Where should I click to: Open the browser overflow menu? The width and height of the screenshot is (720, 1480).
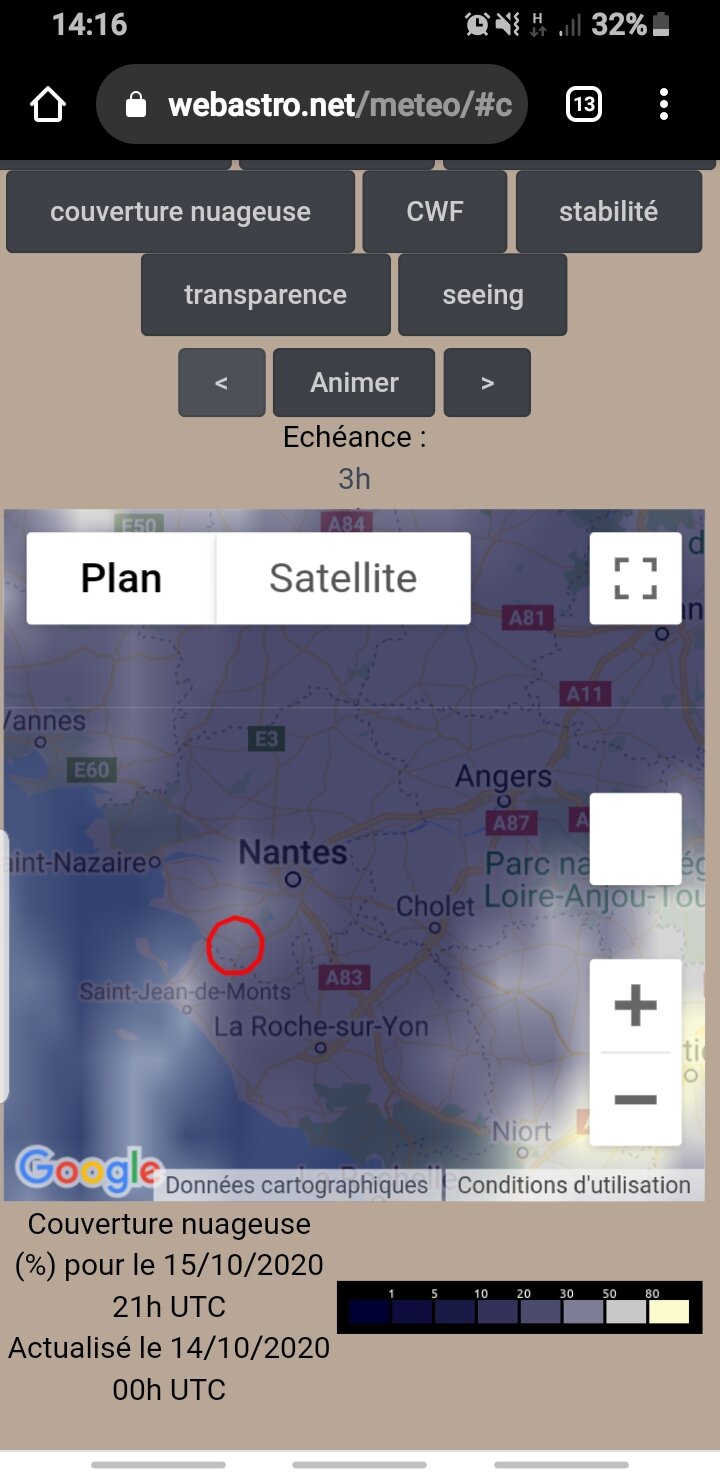664,105
